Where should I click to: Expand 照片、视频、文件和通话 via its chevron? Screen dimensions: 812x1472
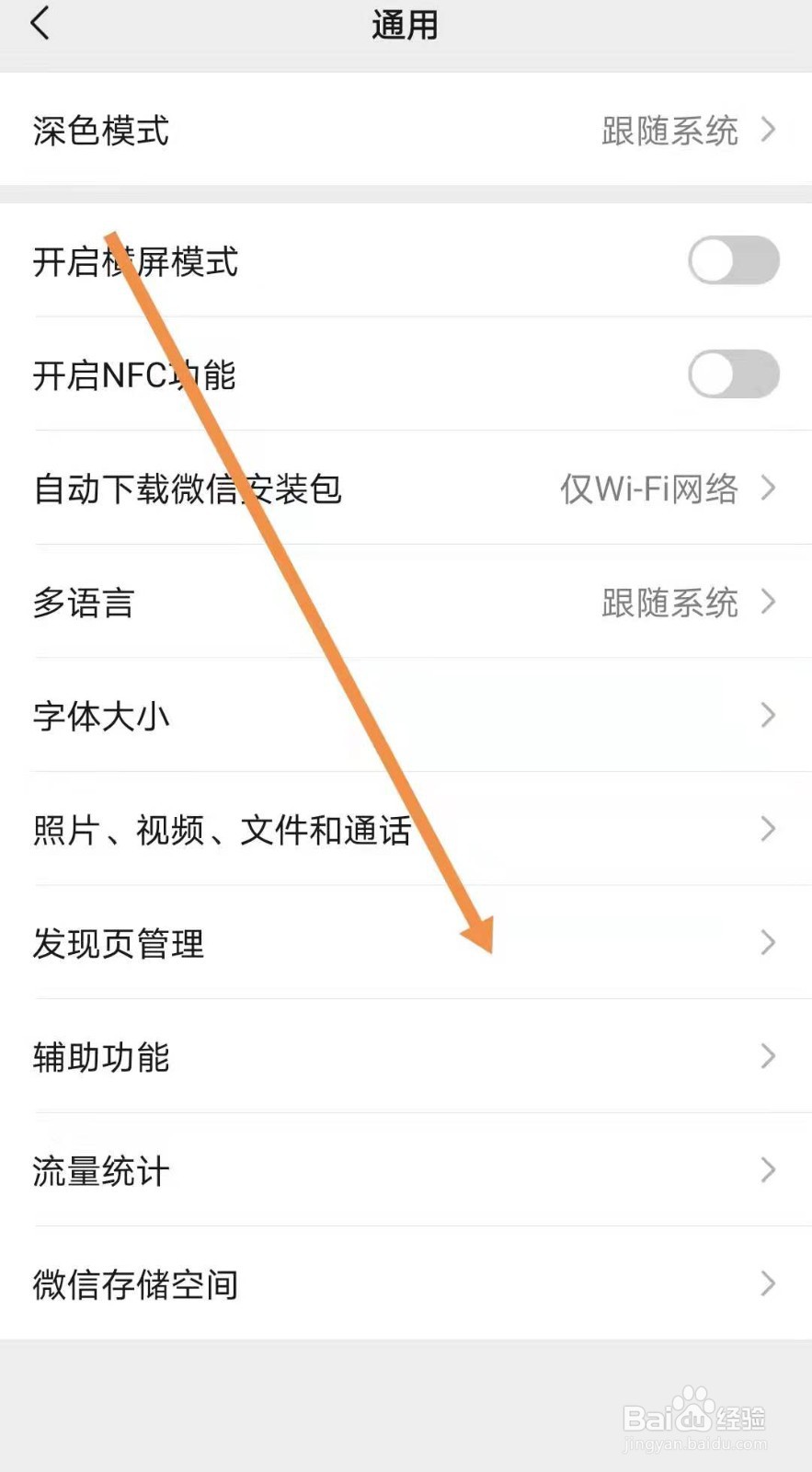click(769, 829)
